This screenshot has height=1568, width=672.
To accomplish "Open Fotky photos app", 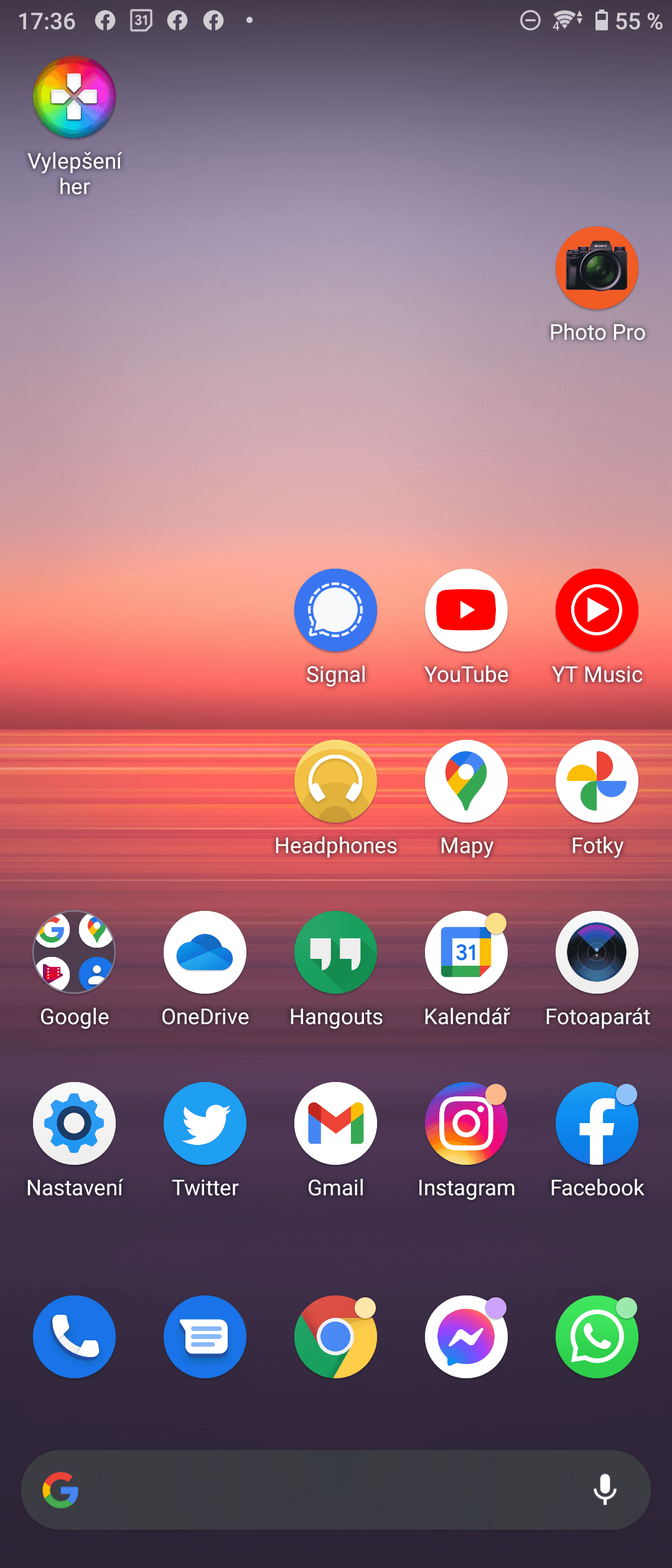I will (597, 782).
